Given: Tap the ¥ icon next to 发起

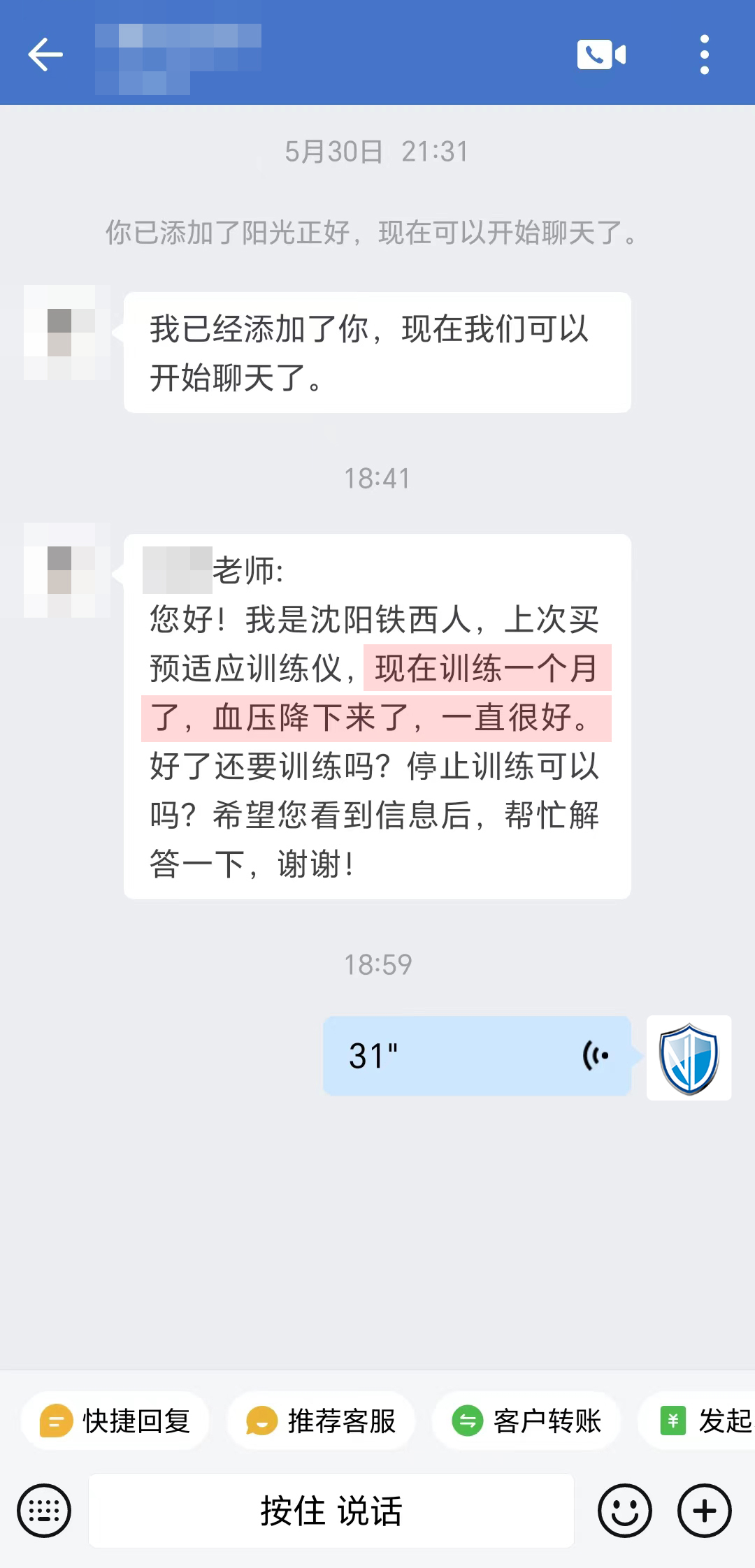Looking at the screenshot, I should pyautogui.click(x=673, y=1421).
